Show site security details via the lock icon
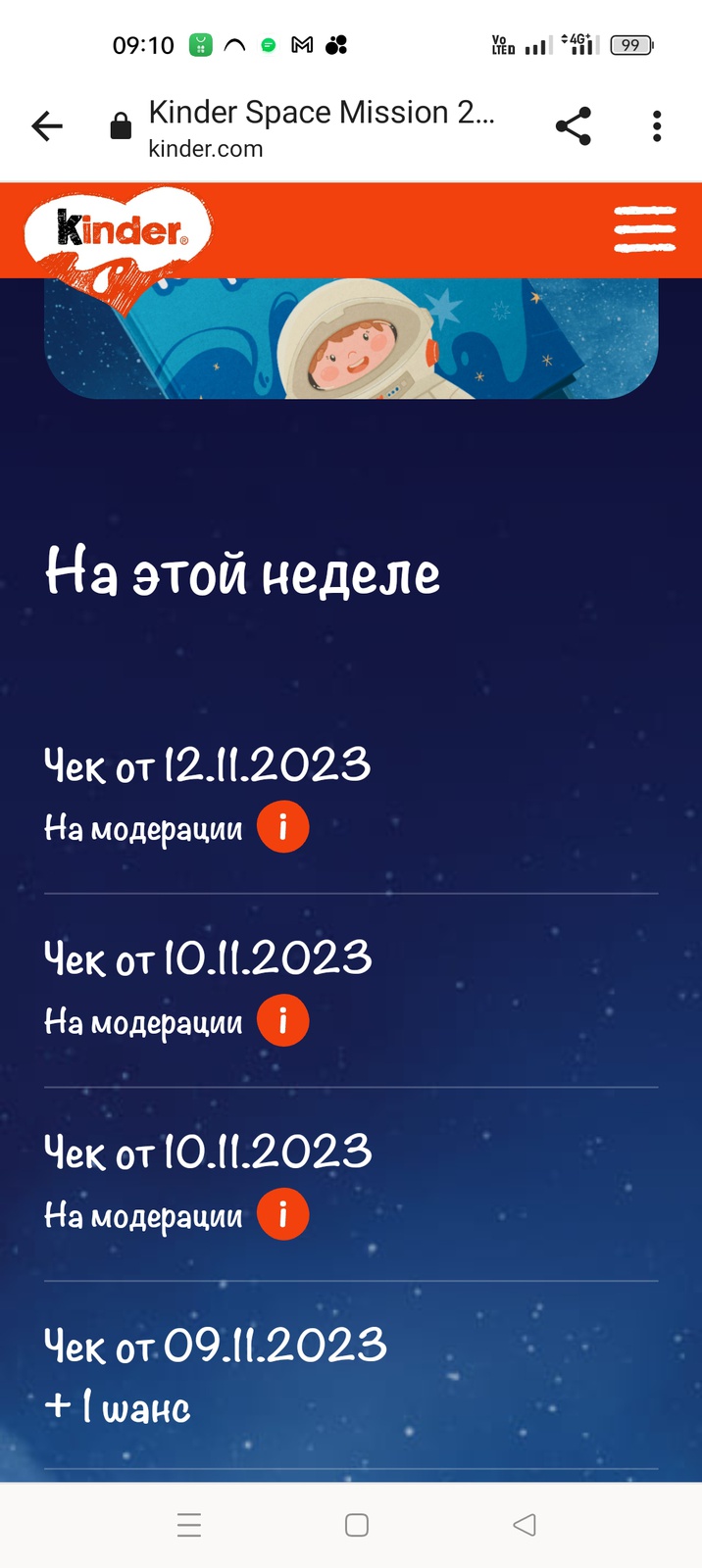Image resolution: width=702 pixels, height=1568 pixels. pos(121,126)
